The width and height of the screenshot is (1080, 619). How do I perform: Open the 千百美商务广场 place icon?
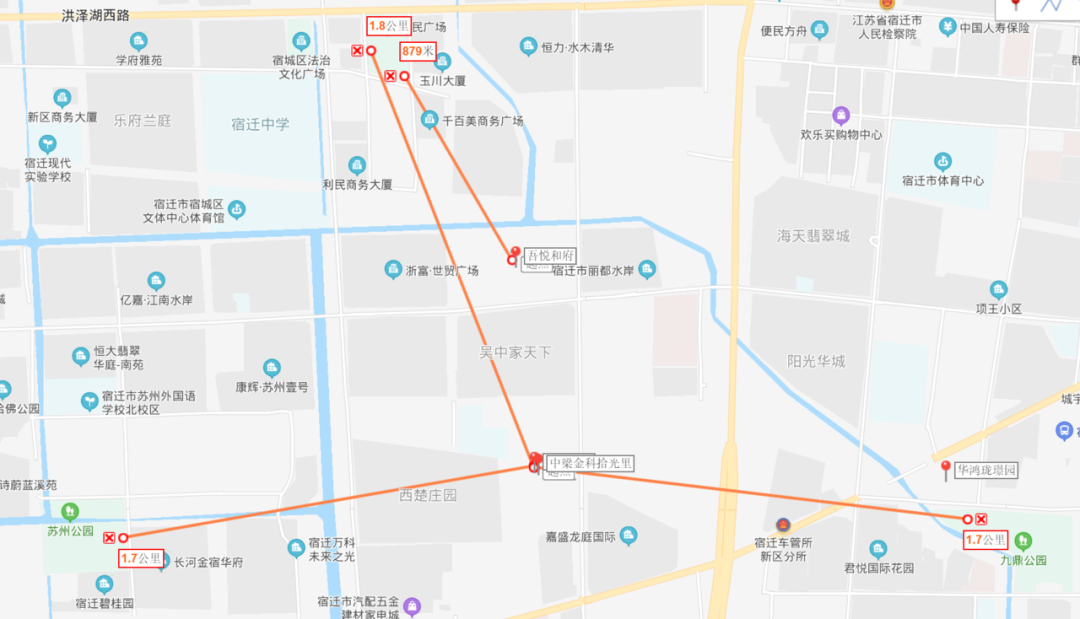pyautogui.click(x=429, y=120)
